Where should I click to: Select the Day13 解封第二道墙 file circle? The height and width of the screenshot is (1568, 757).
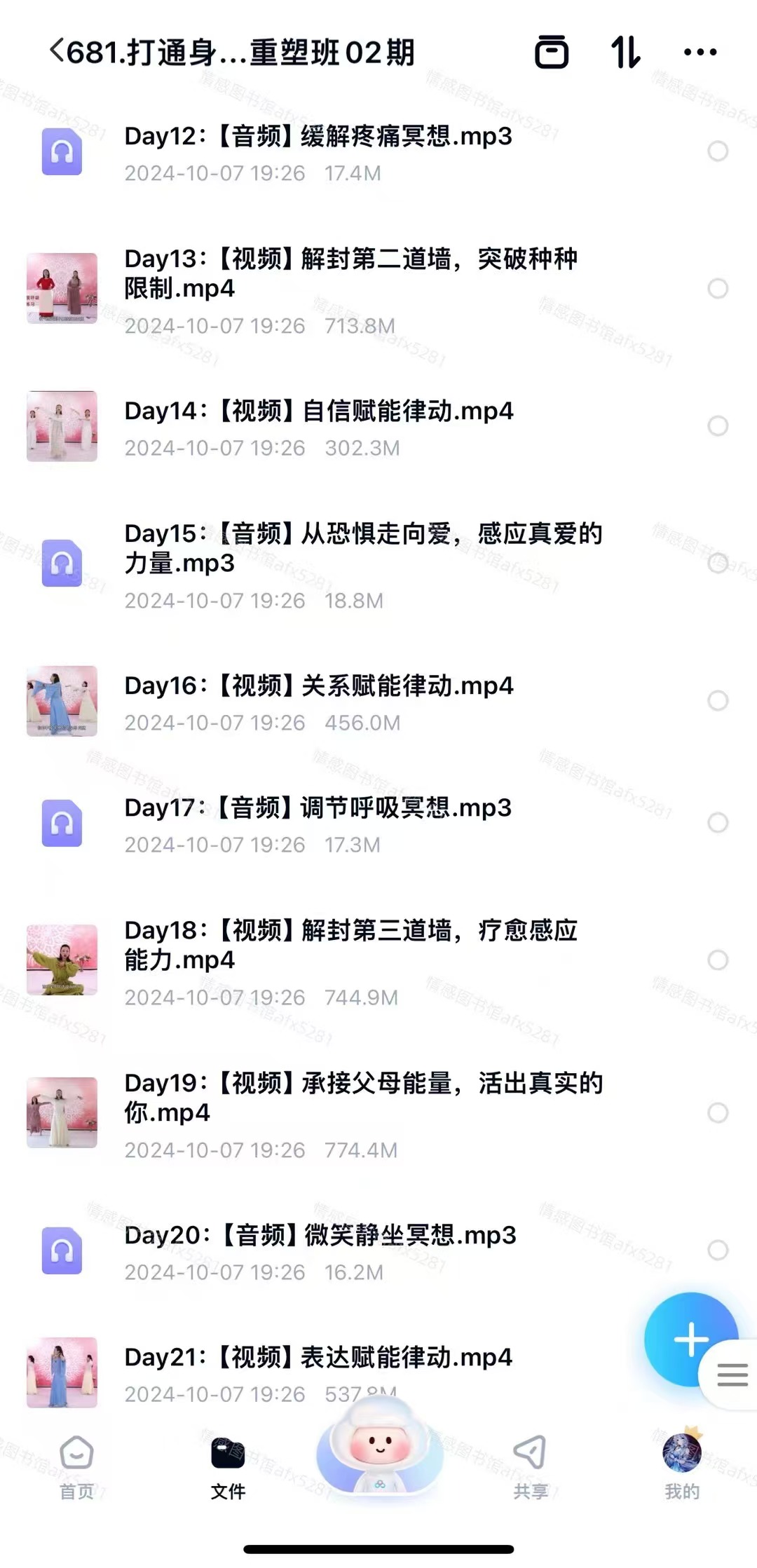point(717,288)
